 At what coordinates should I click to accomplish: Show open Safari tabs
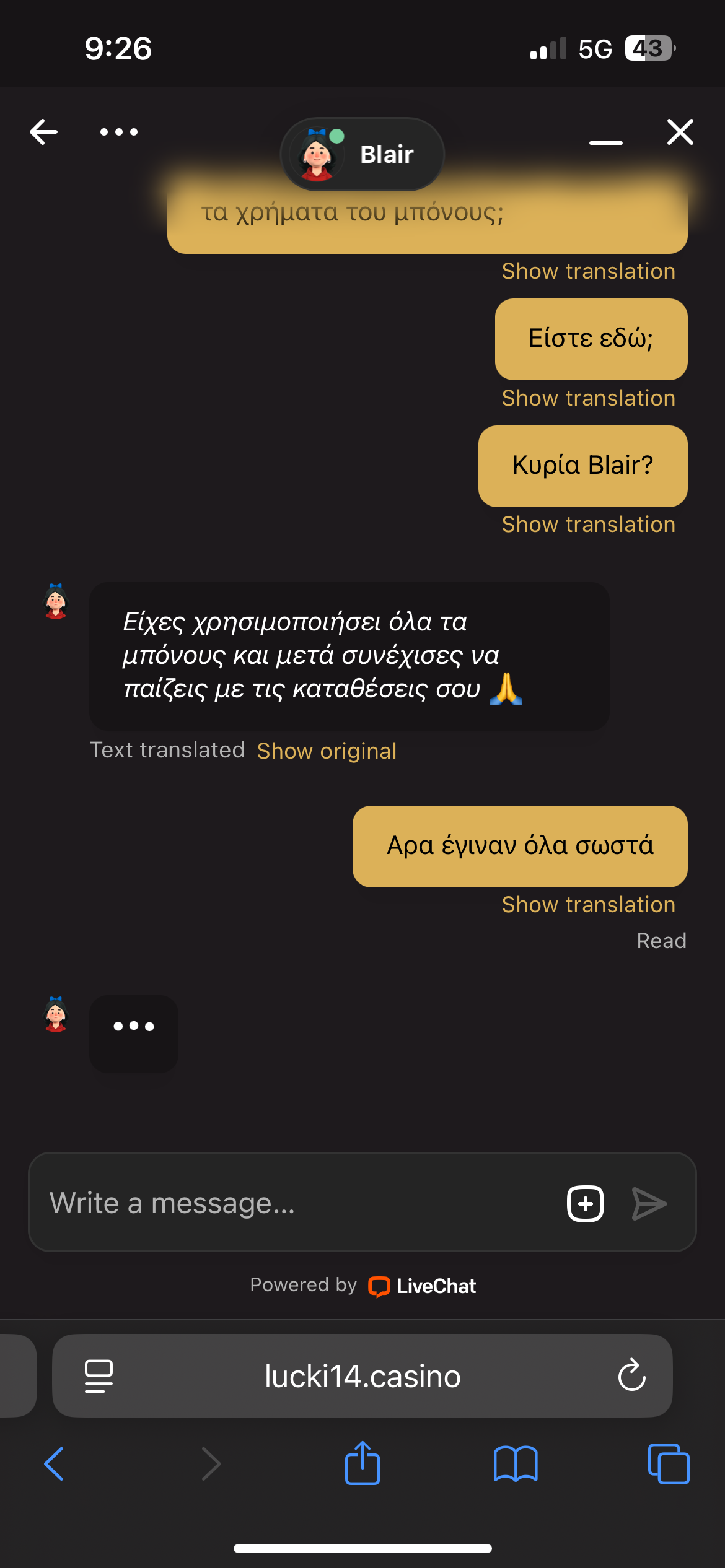point(668,1463)
